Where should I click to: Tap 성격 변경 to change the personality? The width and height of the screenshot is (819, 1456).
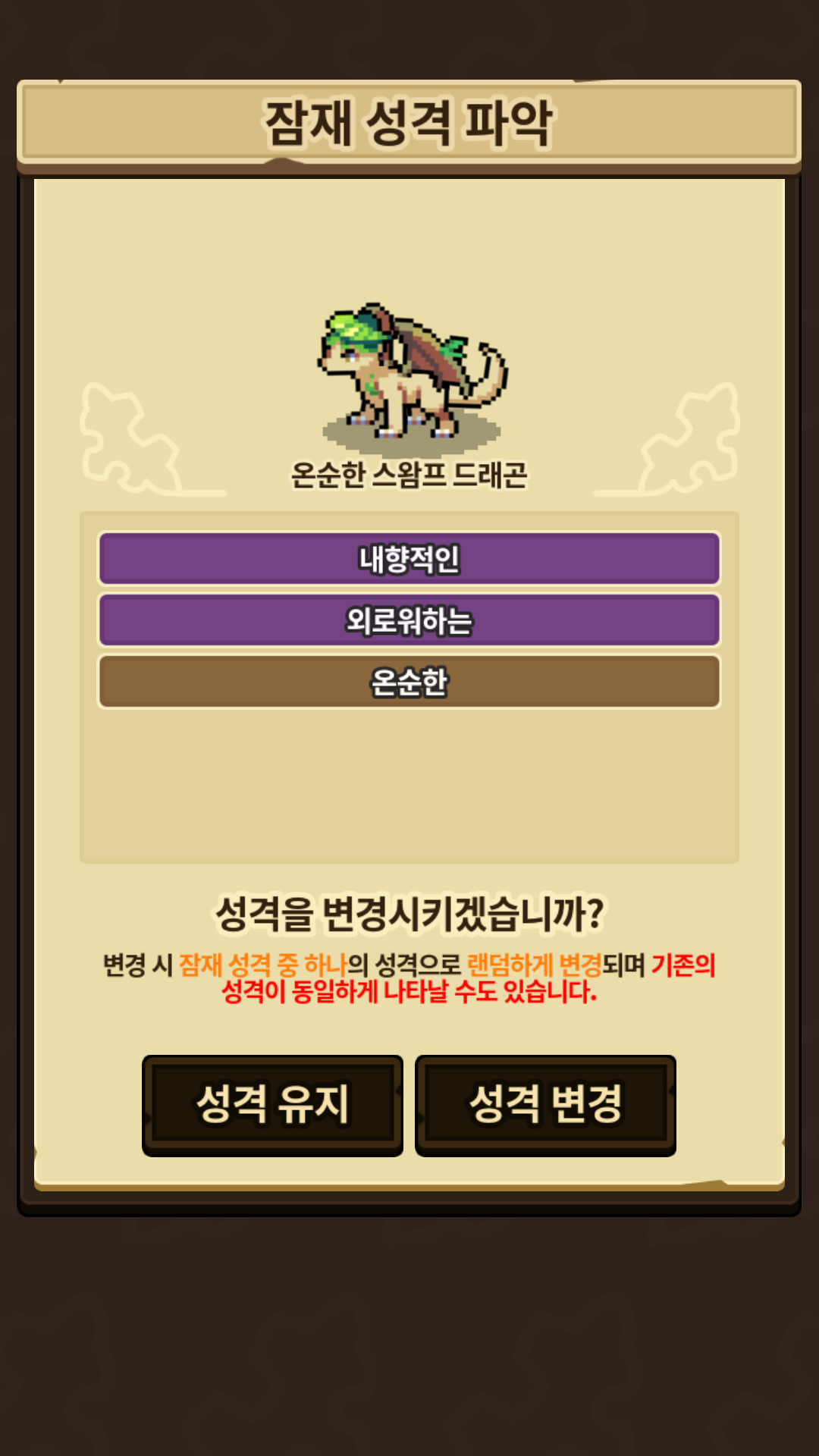545,1104
